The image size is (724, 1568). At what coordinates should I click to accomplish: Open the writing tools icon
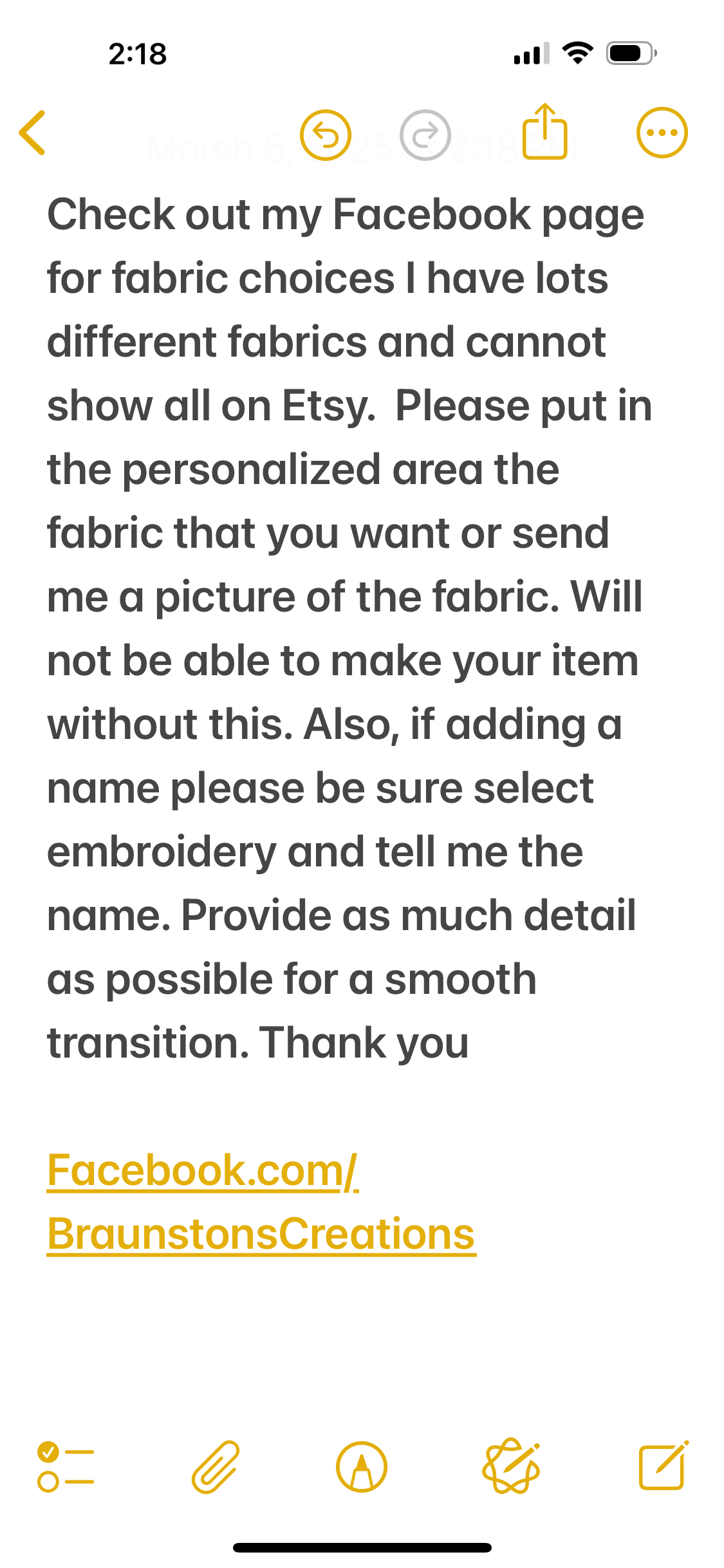[x=512, y=1467]
